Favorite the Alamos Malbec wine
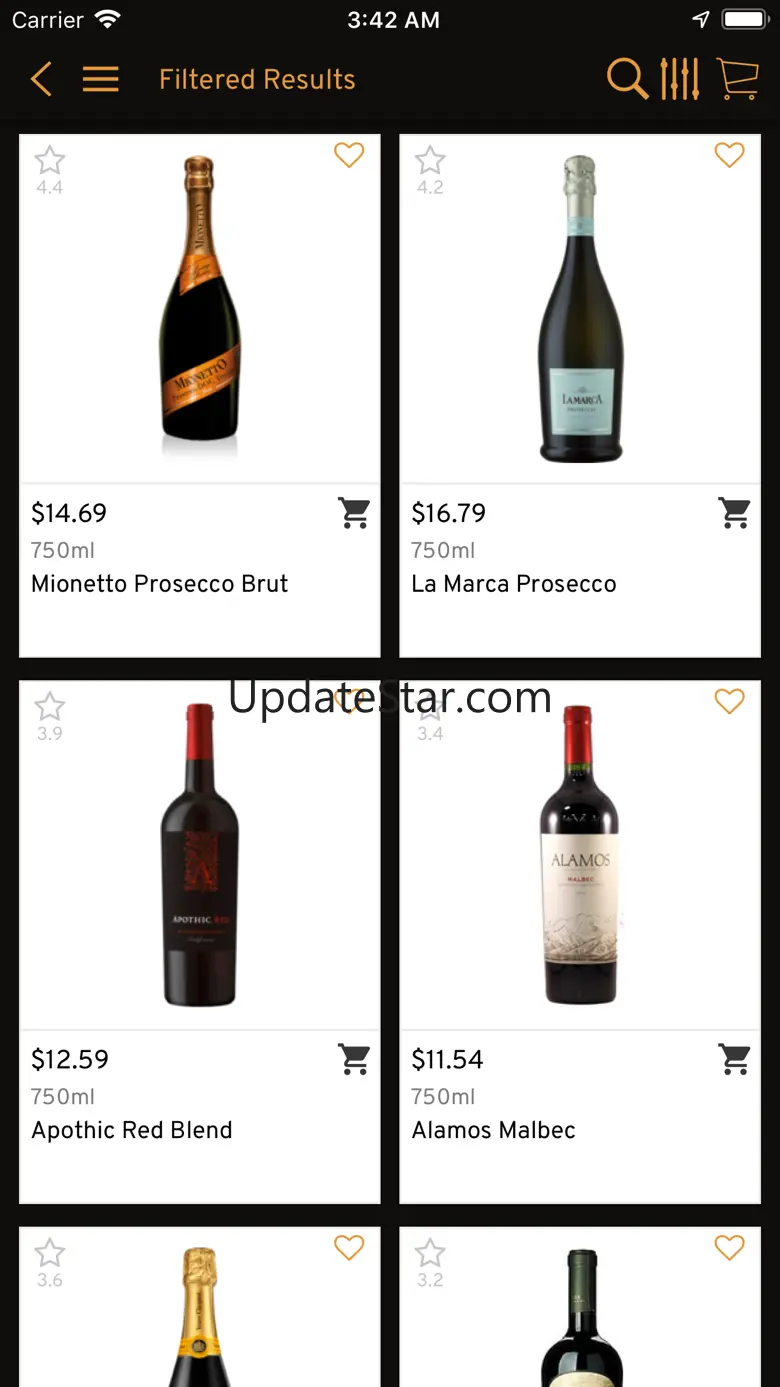780x1387 pixels. click(x=729, y=702)
